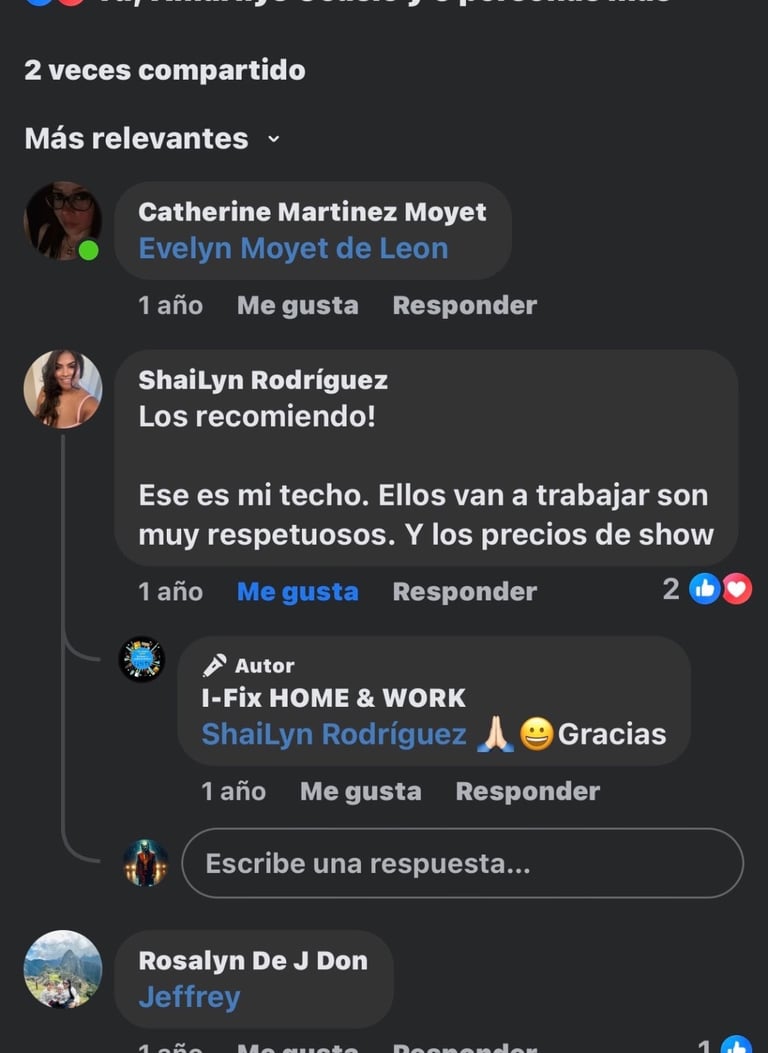
Task: Open Rosalyn De J Don's name link
Action: [253, 961]
